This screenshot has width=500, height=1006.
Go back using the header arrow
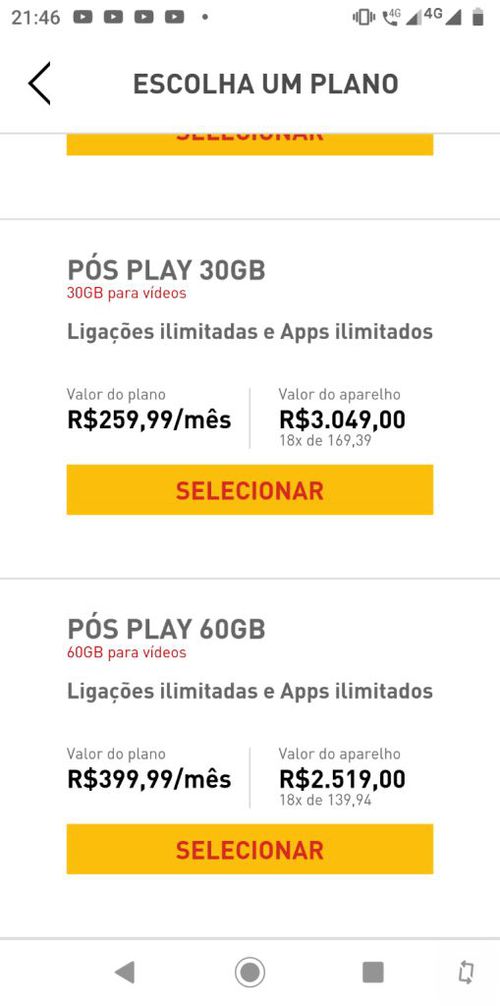[39, 83]
